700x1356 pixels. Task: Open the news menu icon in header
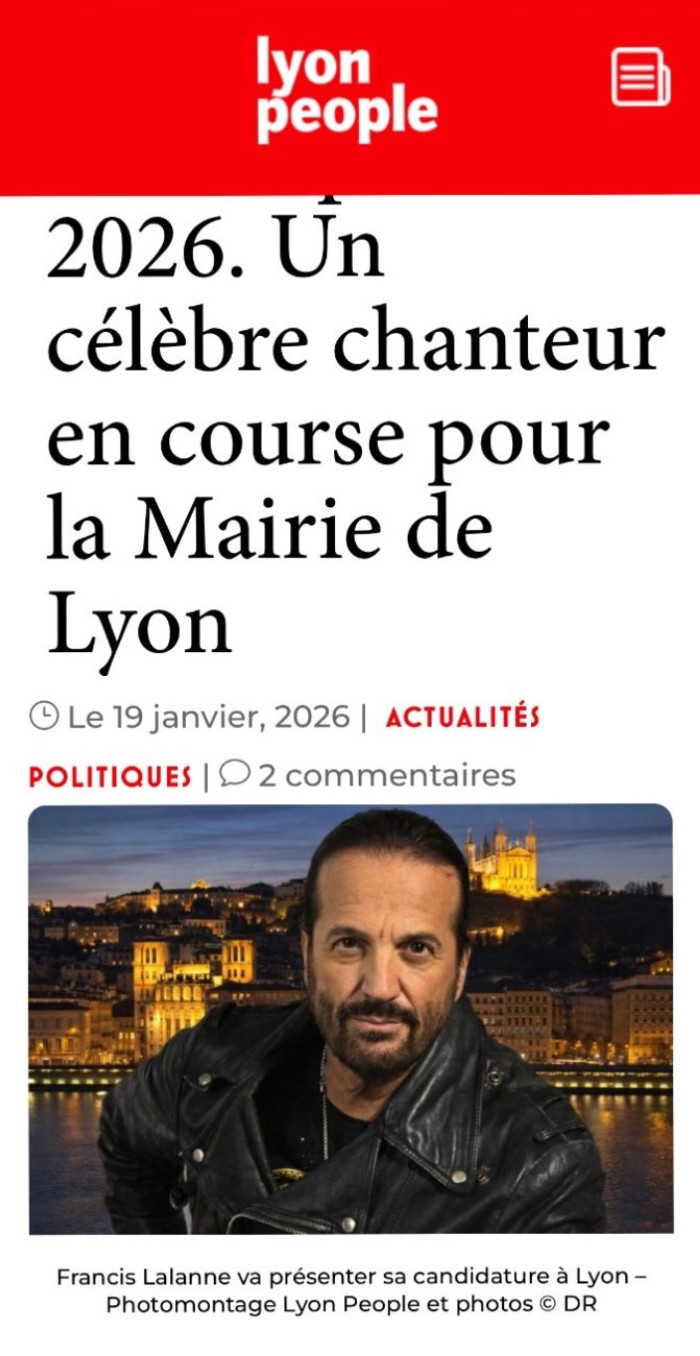[x=640, y=76]
